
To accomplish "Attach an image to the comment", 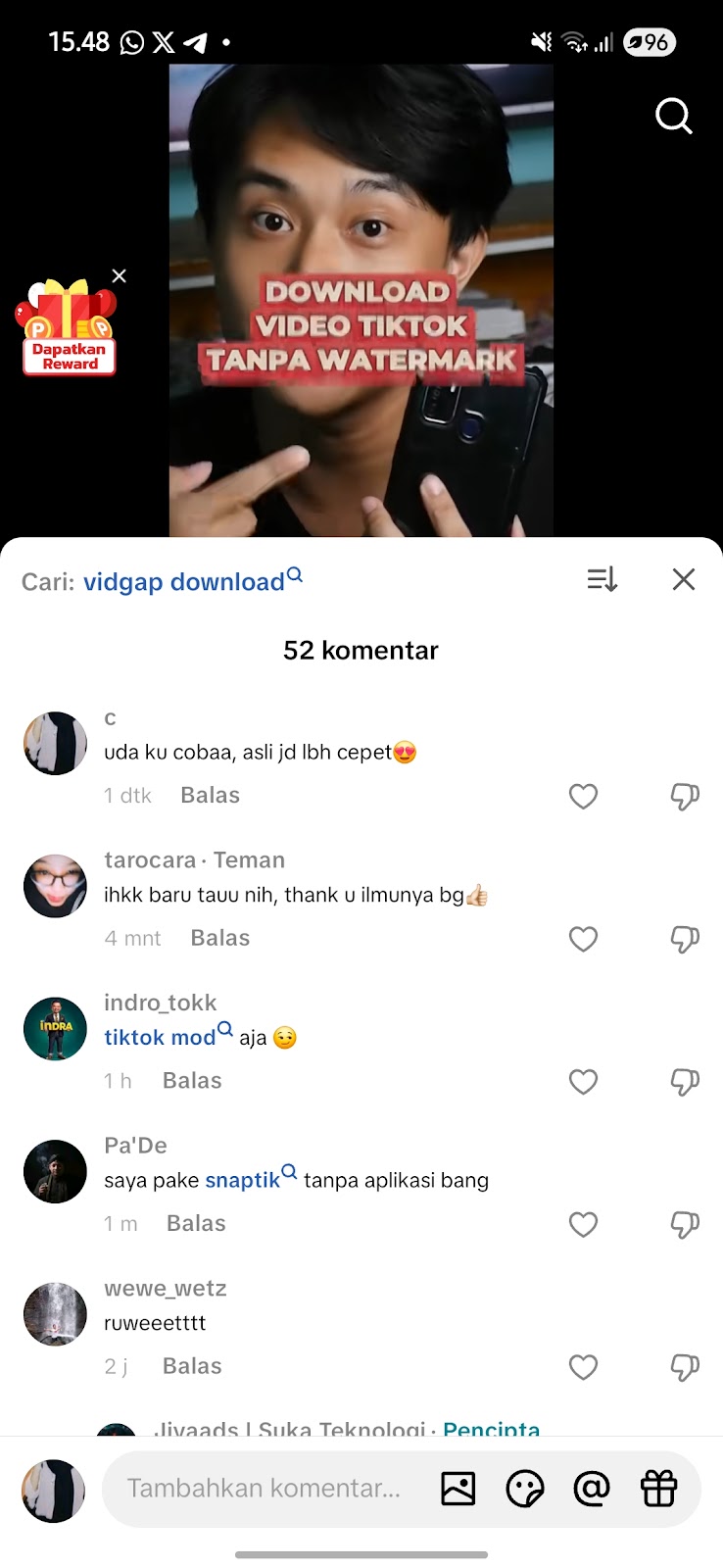I will coord(458,1489).
